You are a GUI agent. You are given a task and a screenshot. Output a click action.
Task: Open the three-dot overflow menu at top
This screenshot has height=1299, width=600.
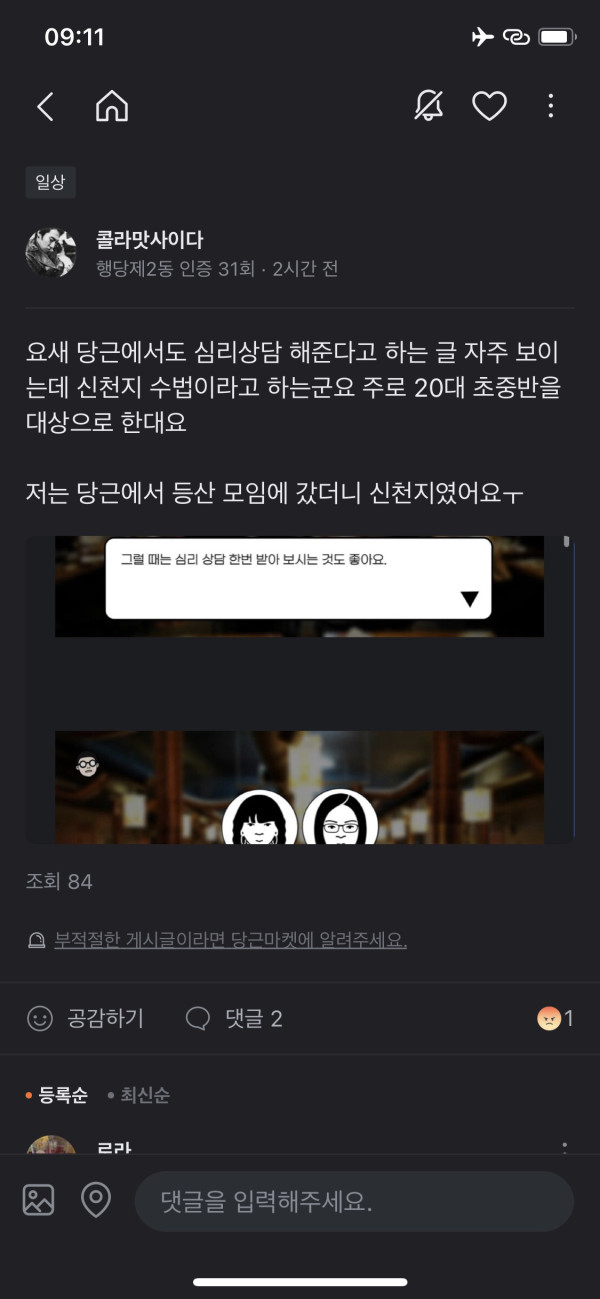551,106
